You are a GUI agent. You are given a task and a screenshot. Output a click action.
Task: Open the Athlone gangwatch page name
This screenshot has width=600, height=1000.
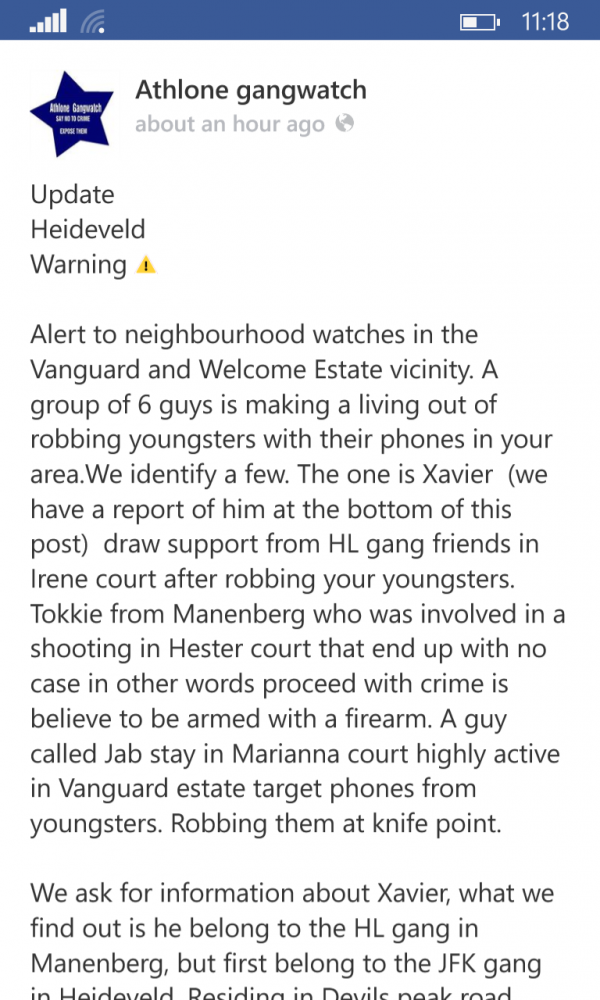point(251,90)
